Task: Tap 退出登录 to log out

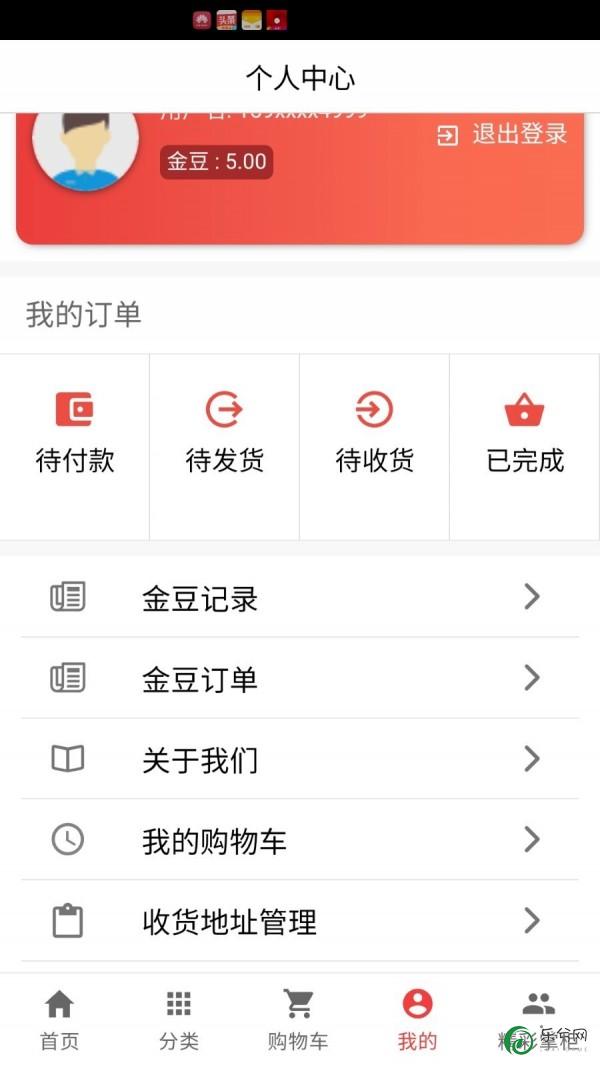Action: tap(502, 135)
